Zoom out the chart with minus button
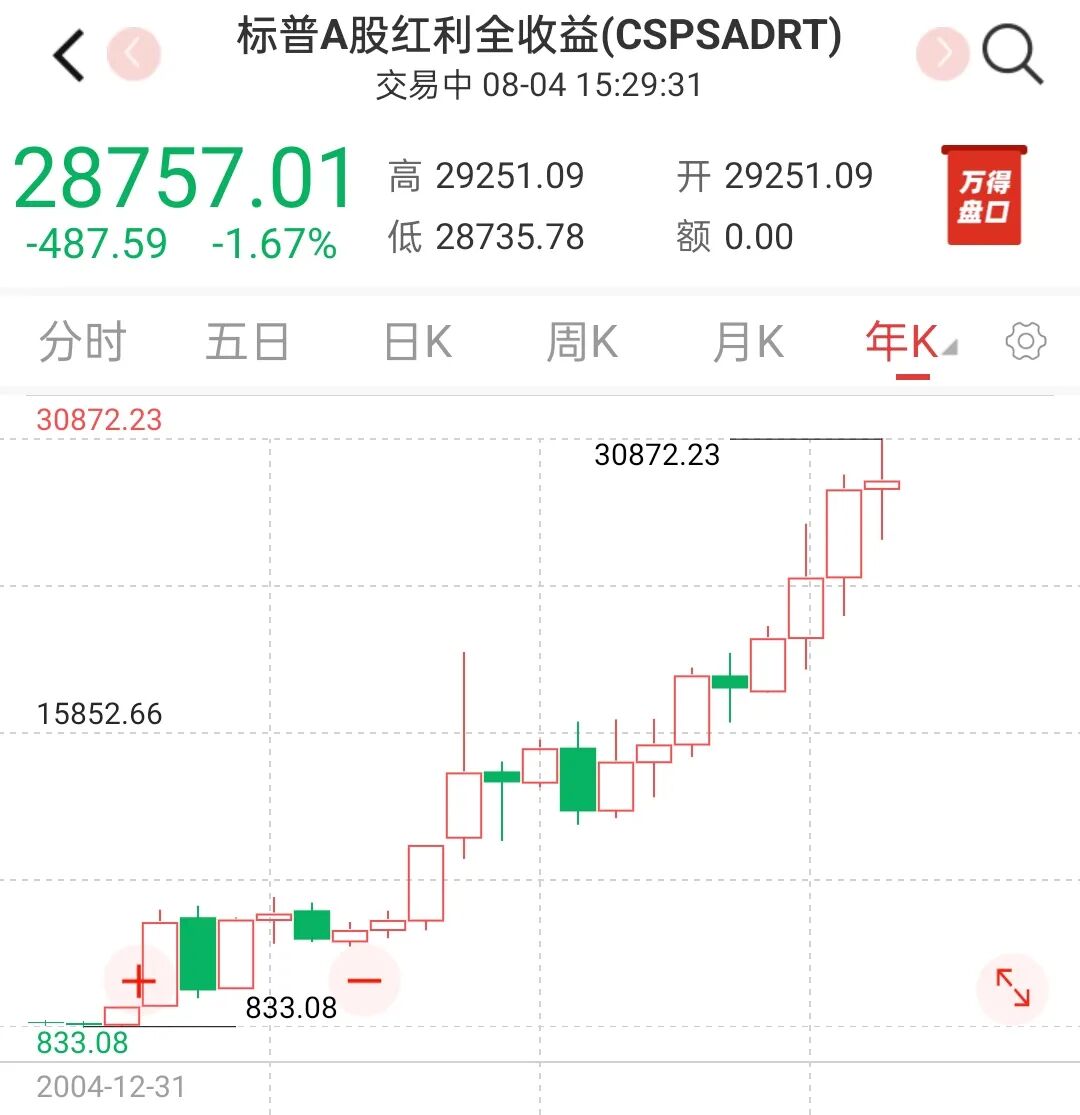 (x=365, y=981)
